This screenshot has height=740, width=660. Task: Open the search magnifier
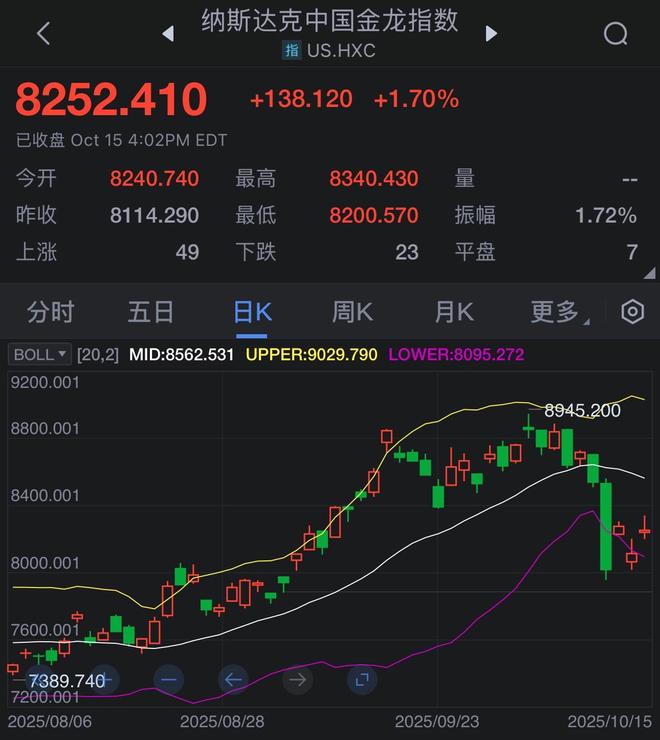pos(616,33)
